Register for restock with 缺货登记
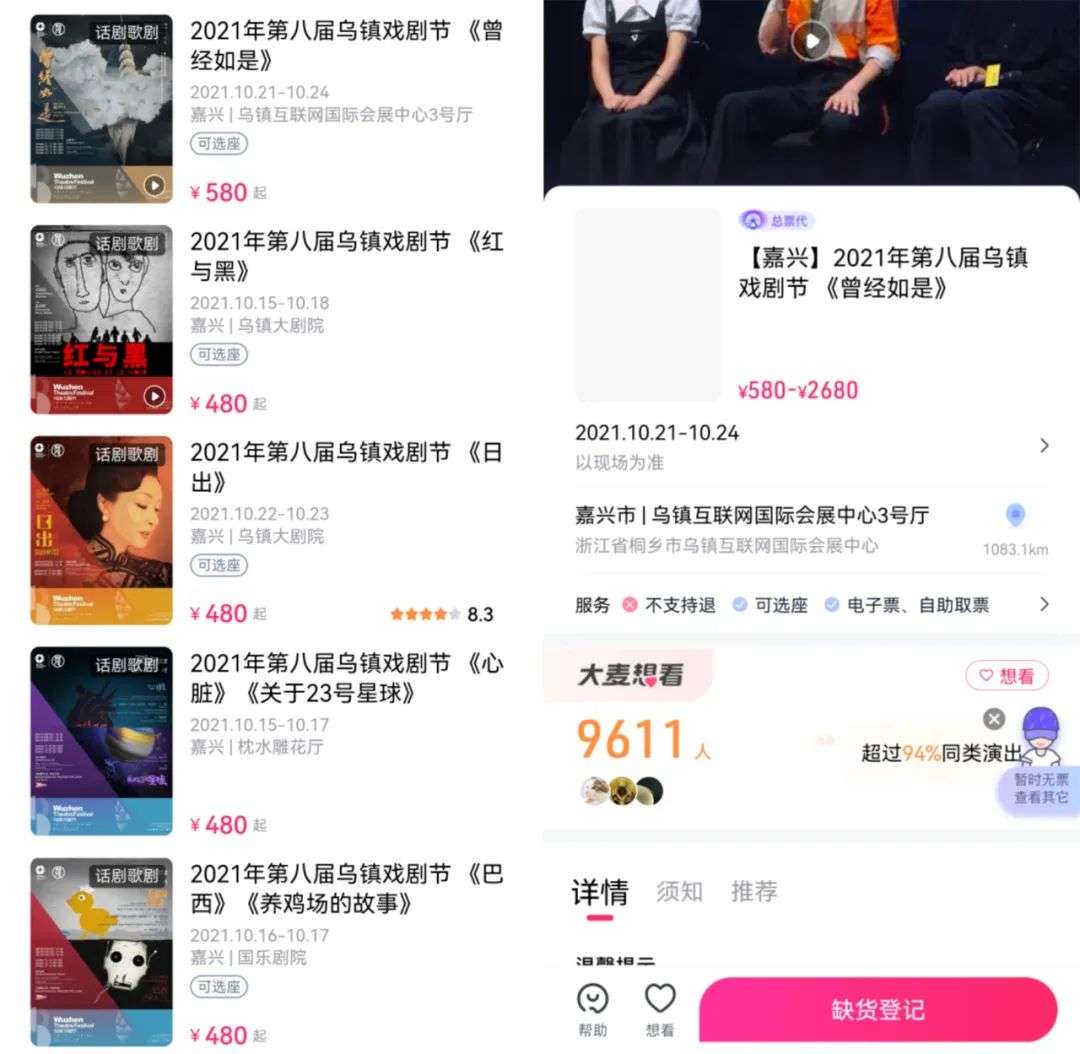This screenshot has width=1080, height=1054. [877, 1010]
